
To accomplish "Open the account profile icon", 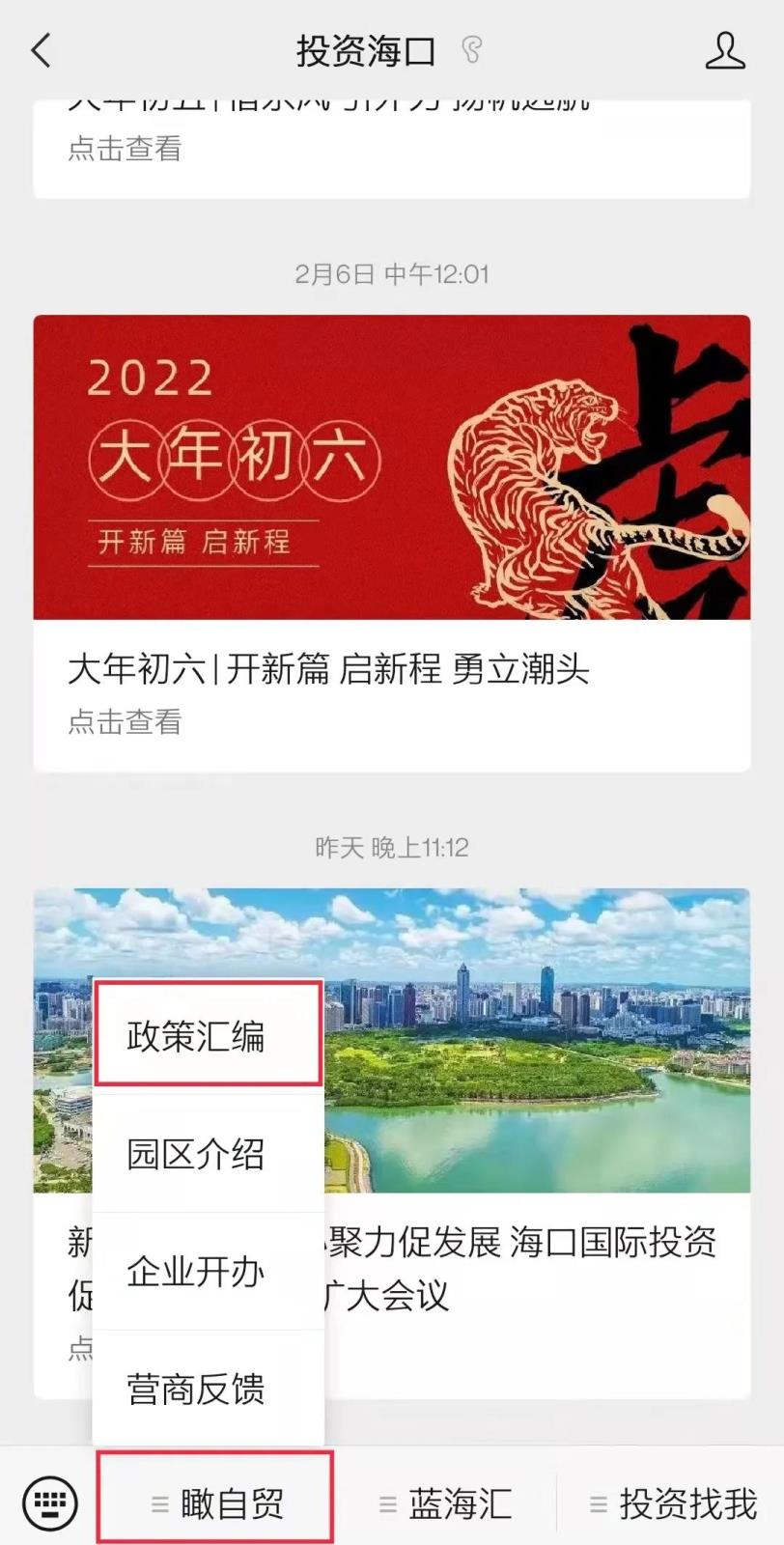I will [x=724, y=50].
